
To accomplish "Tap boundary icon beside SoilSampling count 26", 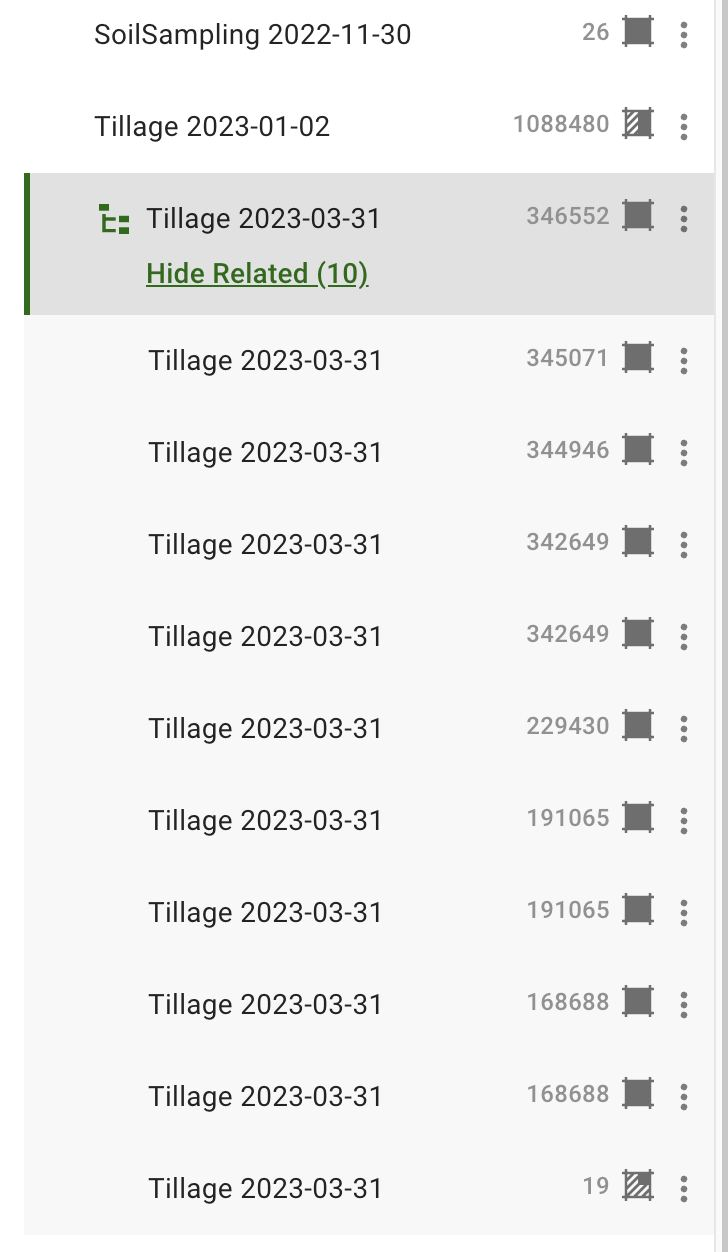I will tap(637, 32).
